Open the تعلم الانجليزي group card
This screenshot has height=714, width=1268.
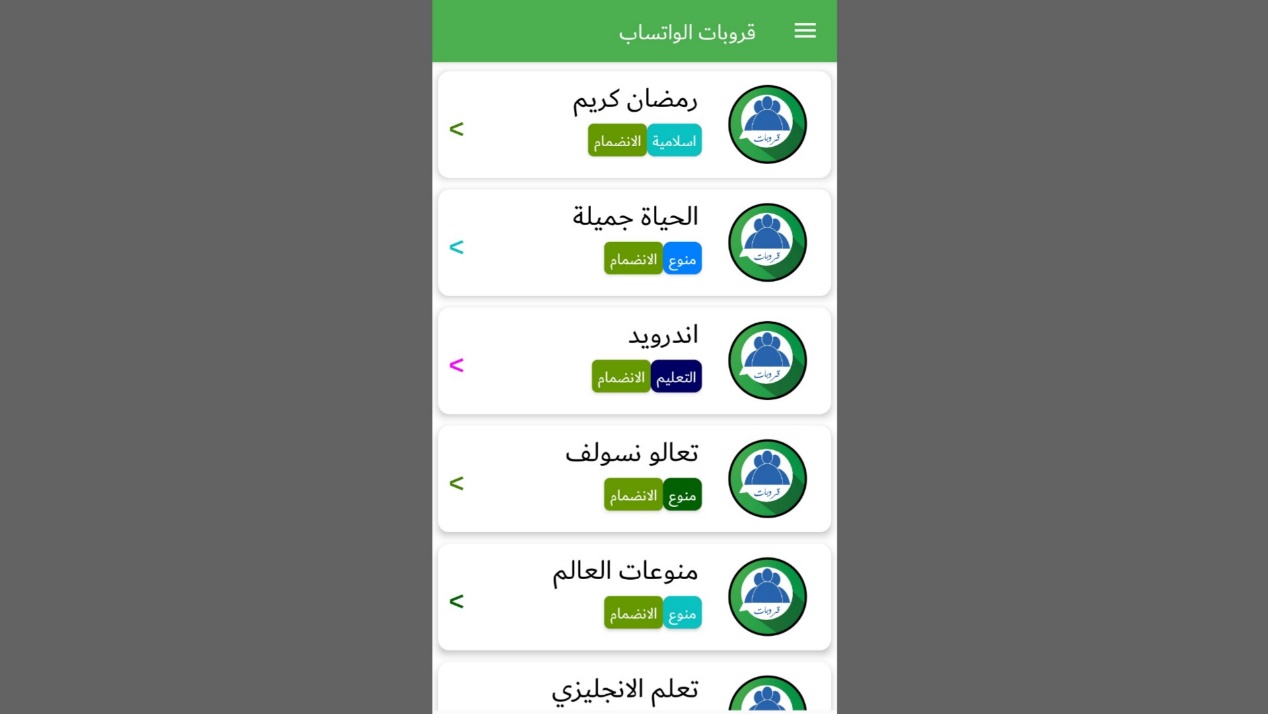(625, 689)
